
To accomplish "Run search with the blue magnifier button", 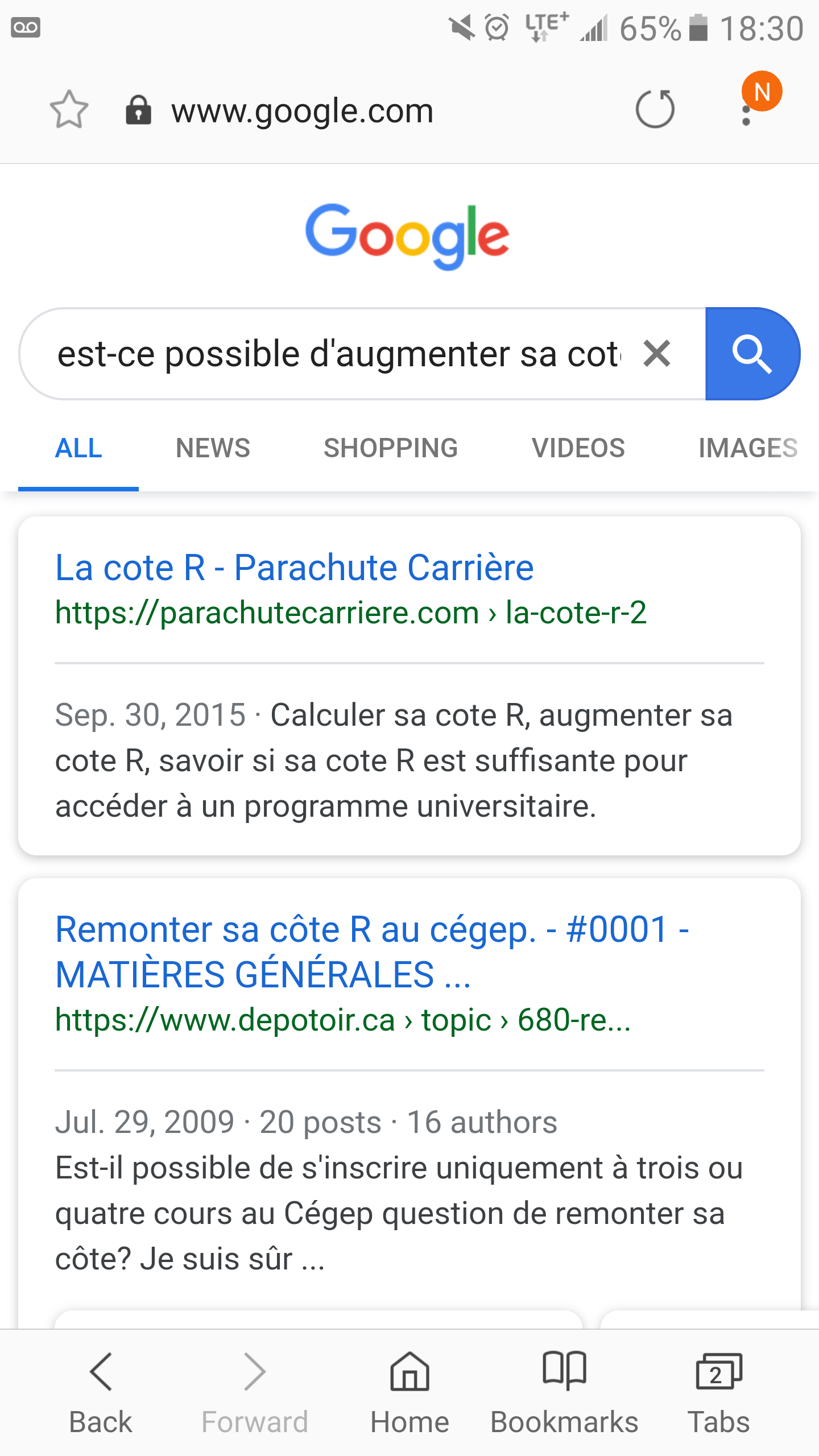I will (752, 354).
